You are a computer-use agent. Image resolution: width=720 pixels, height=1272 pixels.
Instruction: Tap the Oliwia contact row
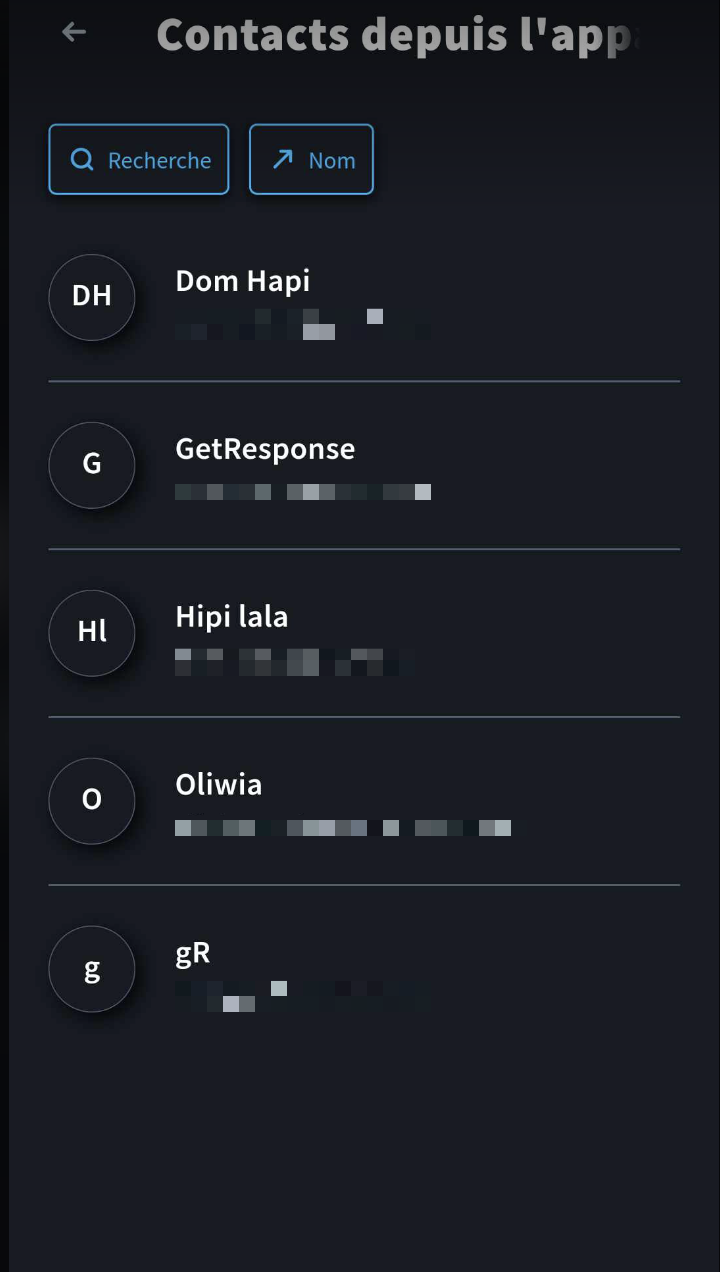(x=364, y=801)
